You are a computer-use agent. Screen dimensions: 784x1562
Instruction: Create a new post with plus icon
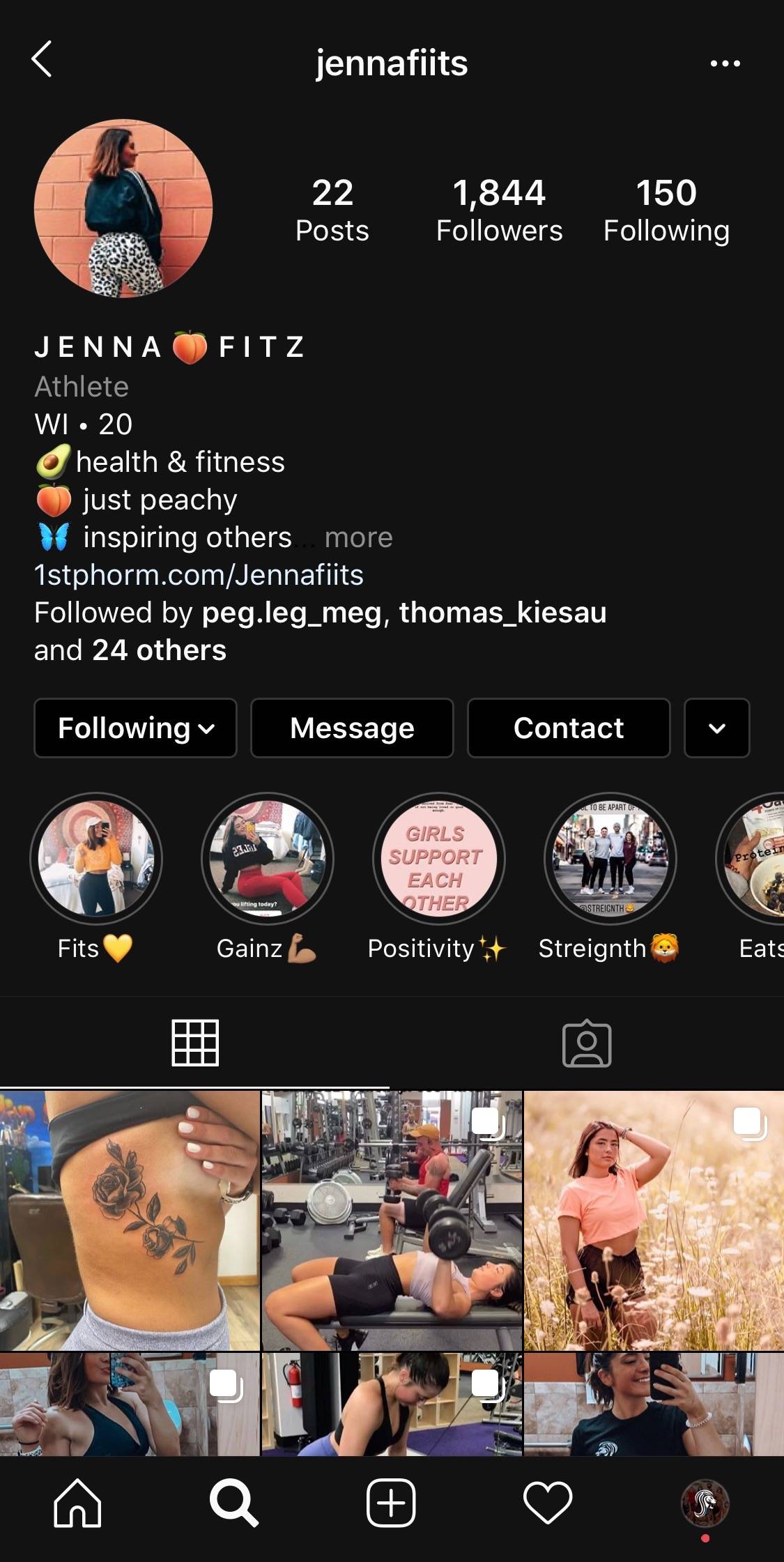[391, 1503]
